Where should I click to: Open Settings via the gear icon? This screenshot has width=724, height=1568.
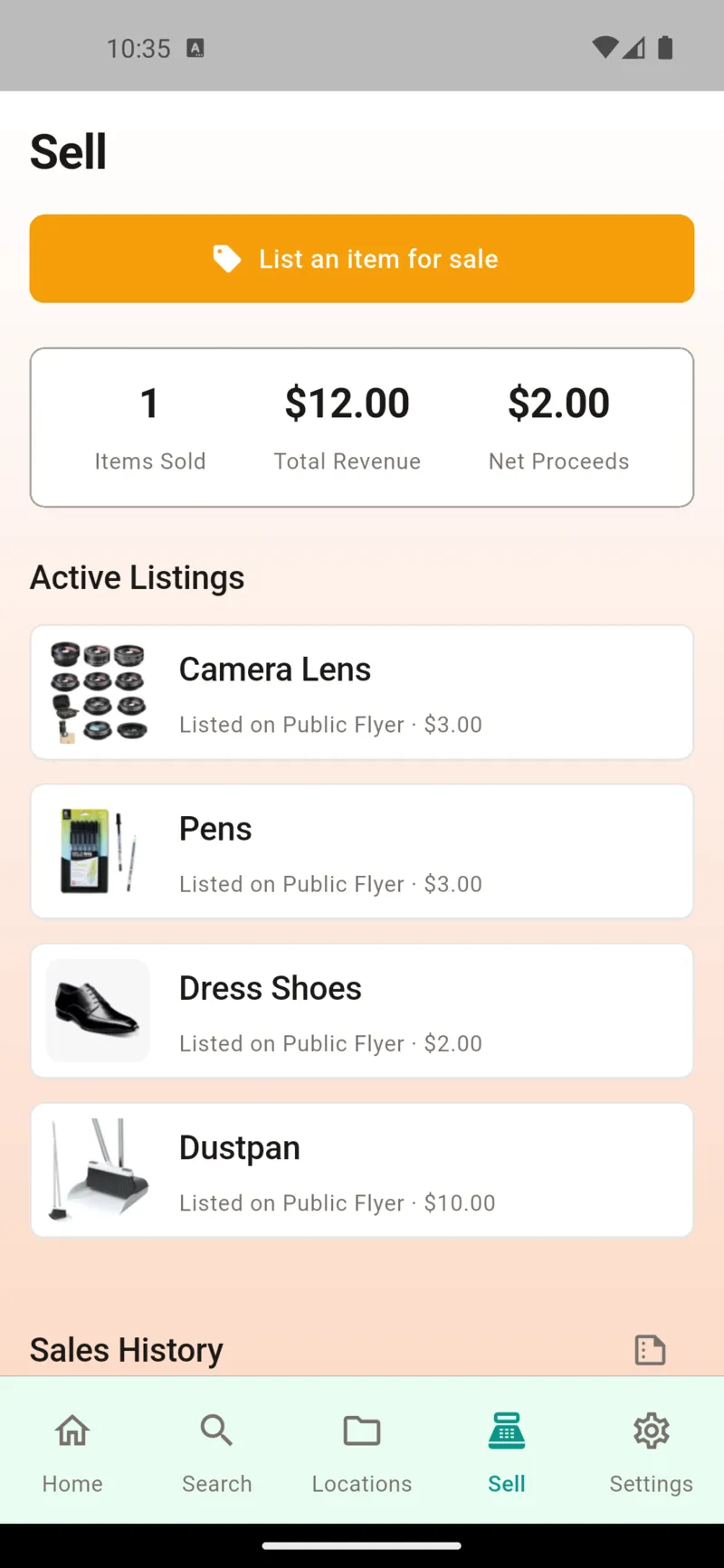pyautogui.click(x=651, y=1430)
